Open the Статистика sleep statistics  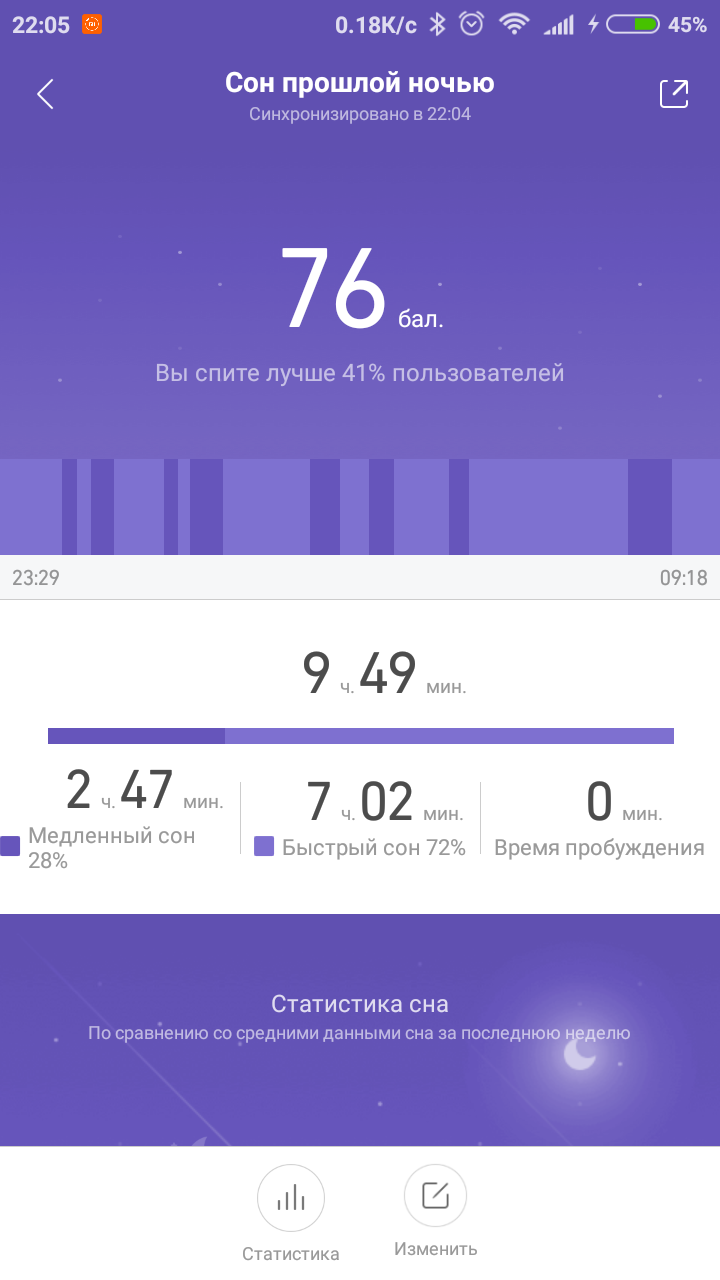291,1199
